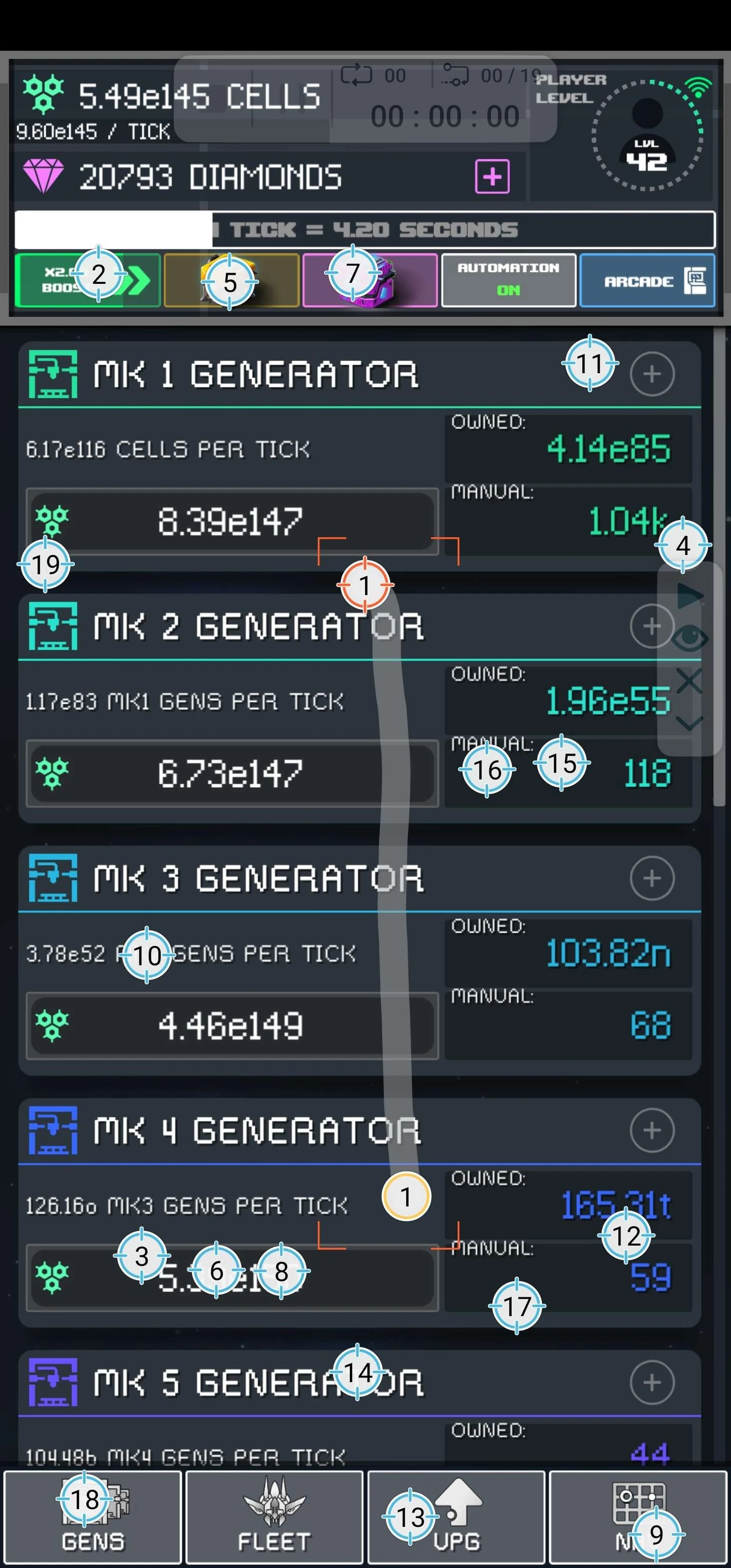The width and height of the screenshot is (731, 1568).
Task: Tap the plus on MK 1 Generator
Action: click(652, 374)
